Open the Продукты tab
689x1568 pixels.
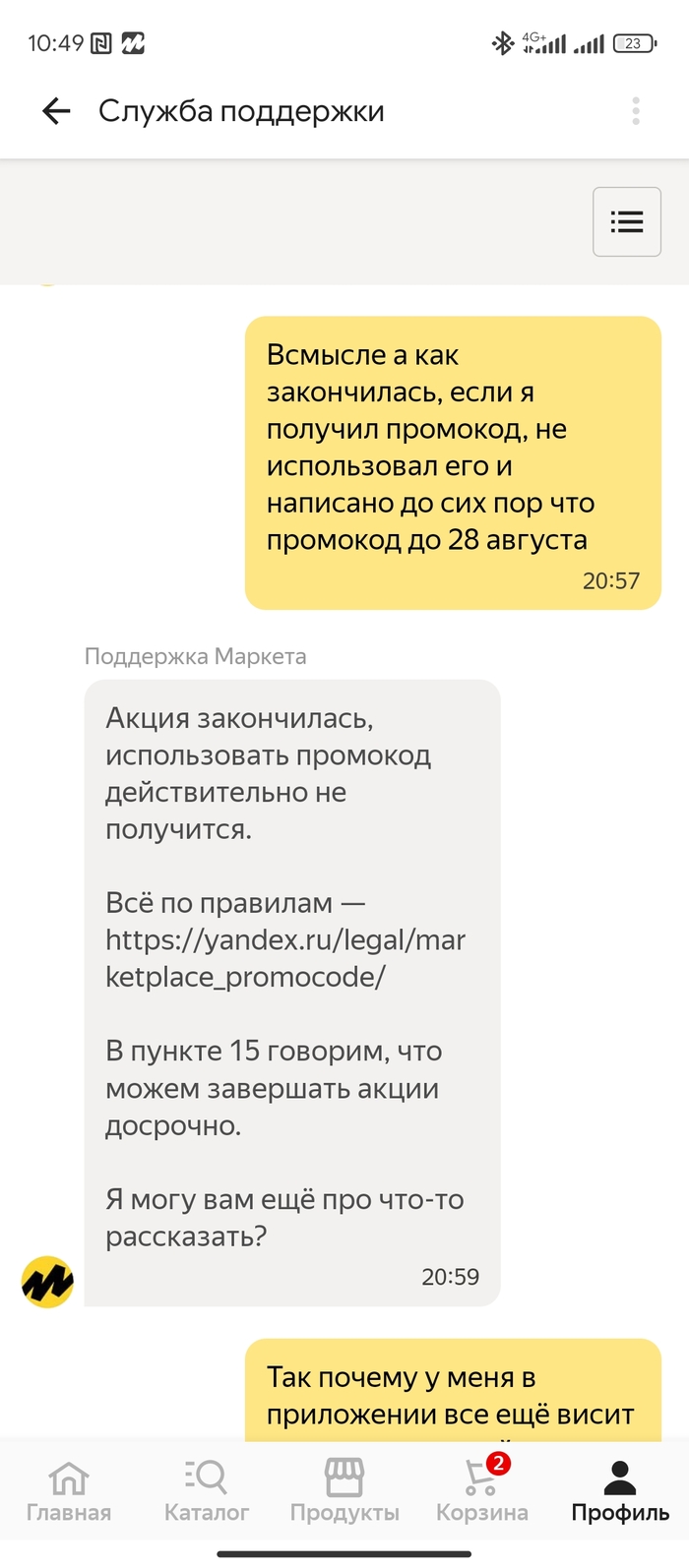344,1490
